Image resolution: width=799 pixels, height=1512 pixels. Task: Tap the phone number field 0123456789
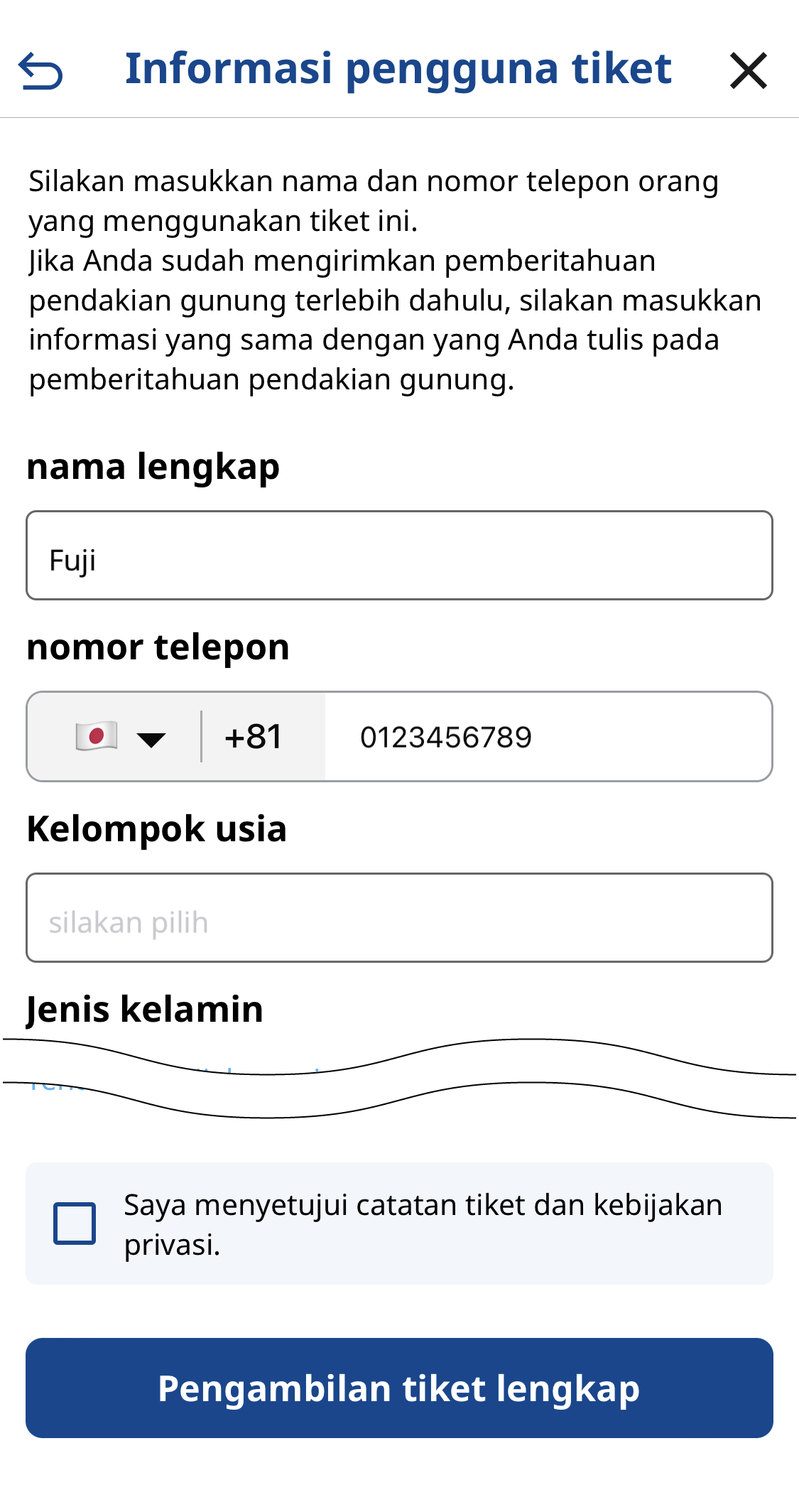(x=548, y=737)
